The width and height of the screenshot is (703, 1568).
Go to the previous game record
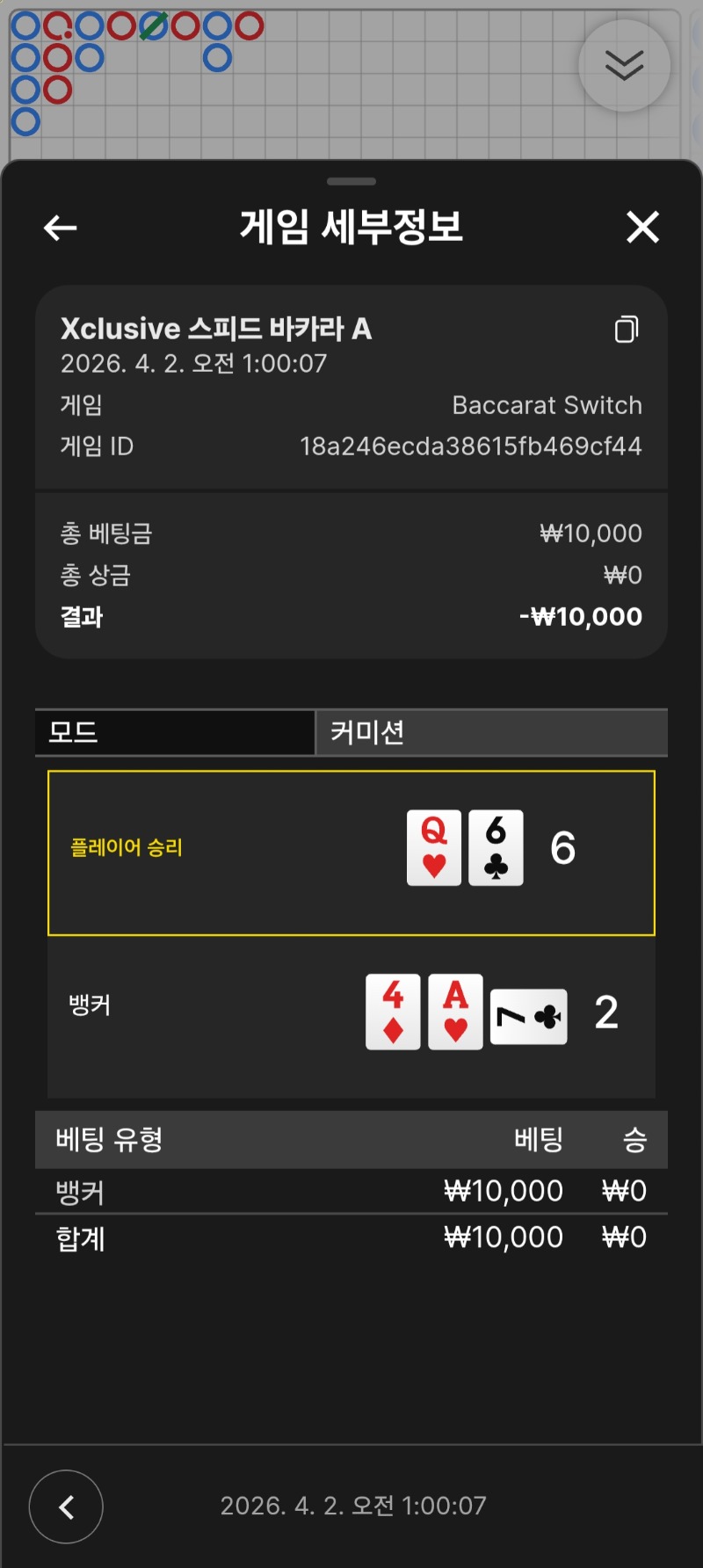pyautogui.click(x=66, y=1506)
